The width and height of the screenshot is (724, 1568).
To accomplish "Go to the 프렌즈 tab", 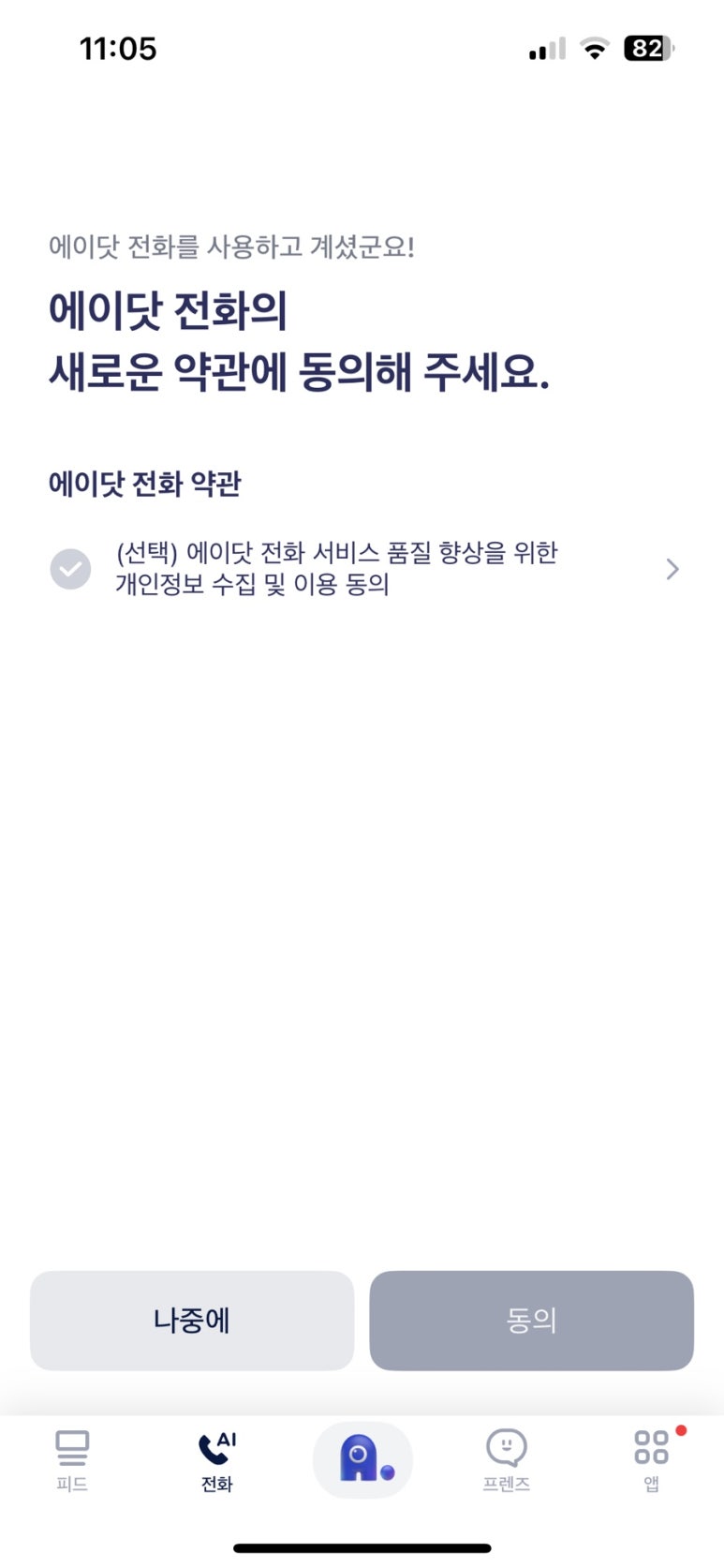I will pyautogui.click(x=507, y=1460).
